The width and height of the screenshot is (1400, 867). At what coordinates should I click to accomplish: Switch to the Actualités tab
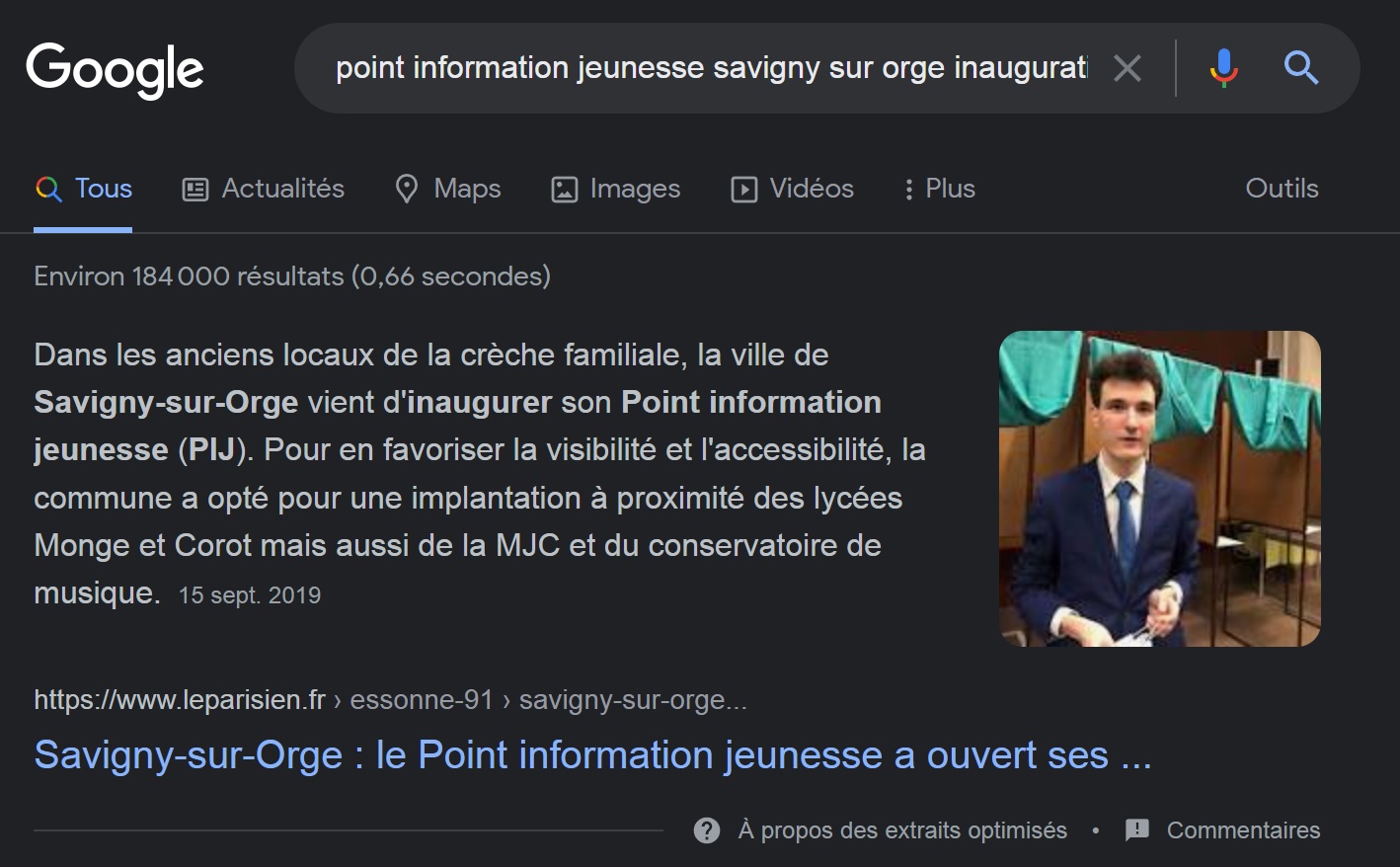264,189
